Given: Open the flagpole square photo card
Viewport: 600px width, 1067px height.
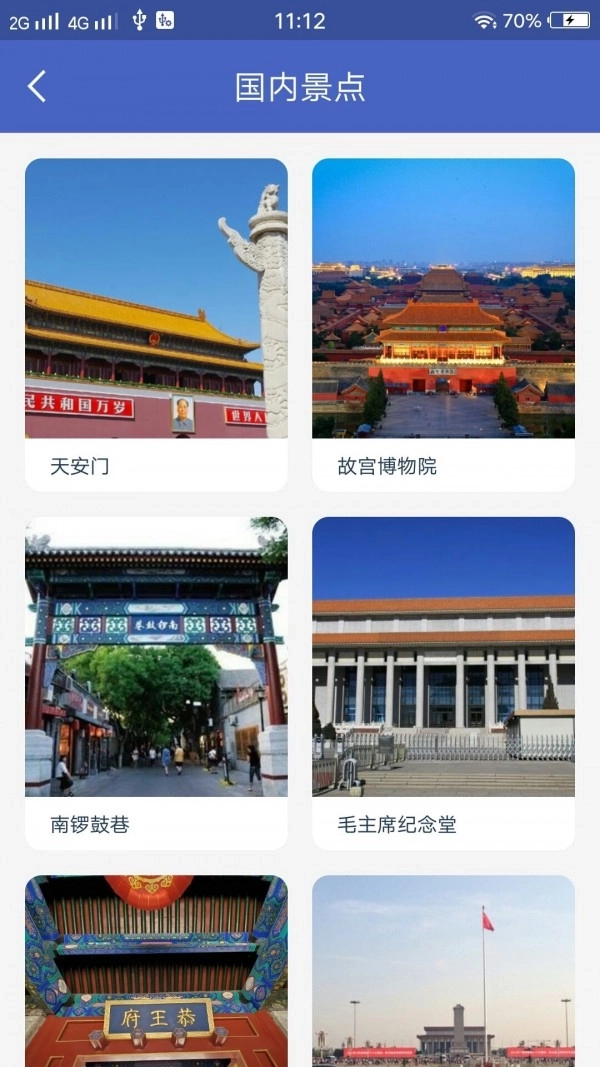Looking at the screenshot, I should coord(443,970).
